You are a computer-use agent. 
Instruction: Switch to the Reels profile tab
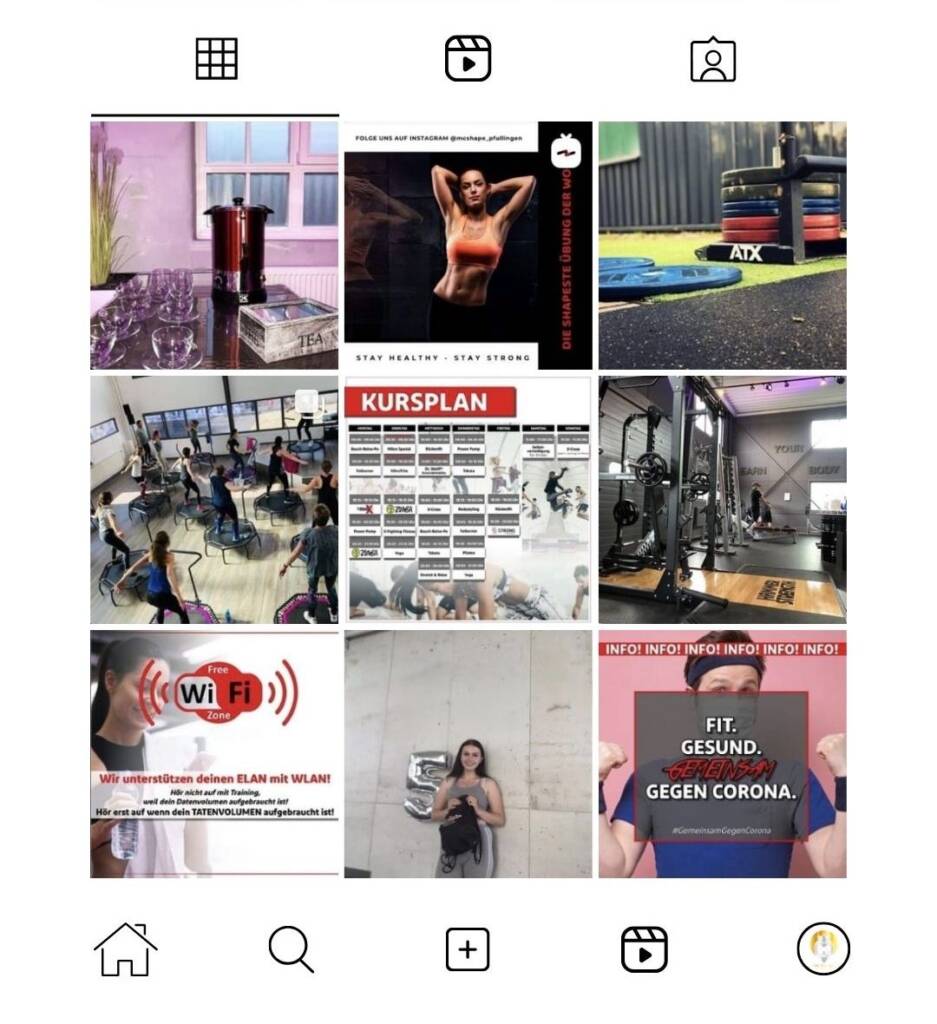click(x=468, y=59)
